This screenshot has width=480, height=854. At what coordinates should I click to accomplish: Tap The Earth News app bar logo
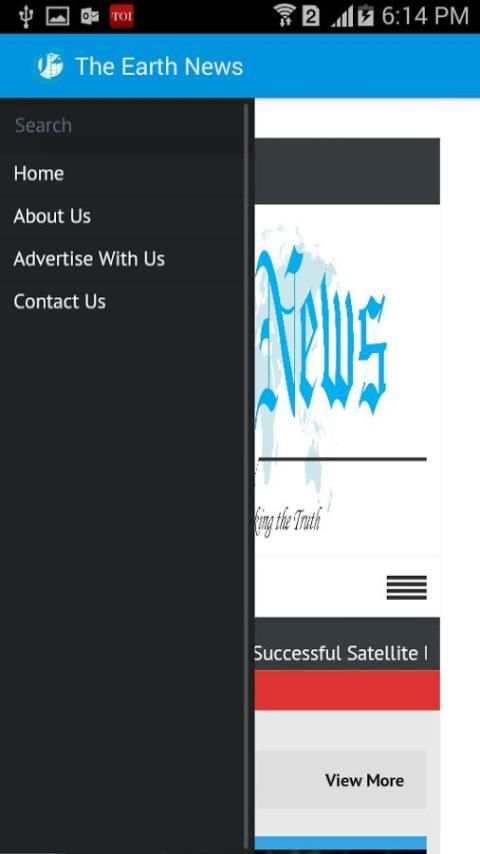point(50,66)
